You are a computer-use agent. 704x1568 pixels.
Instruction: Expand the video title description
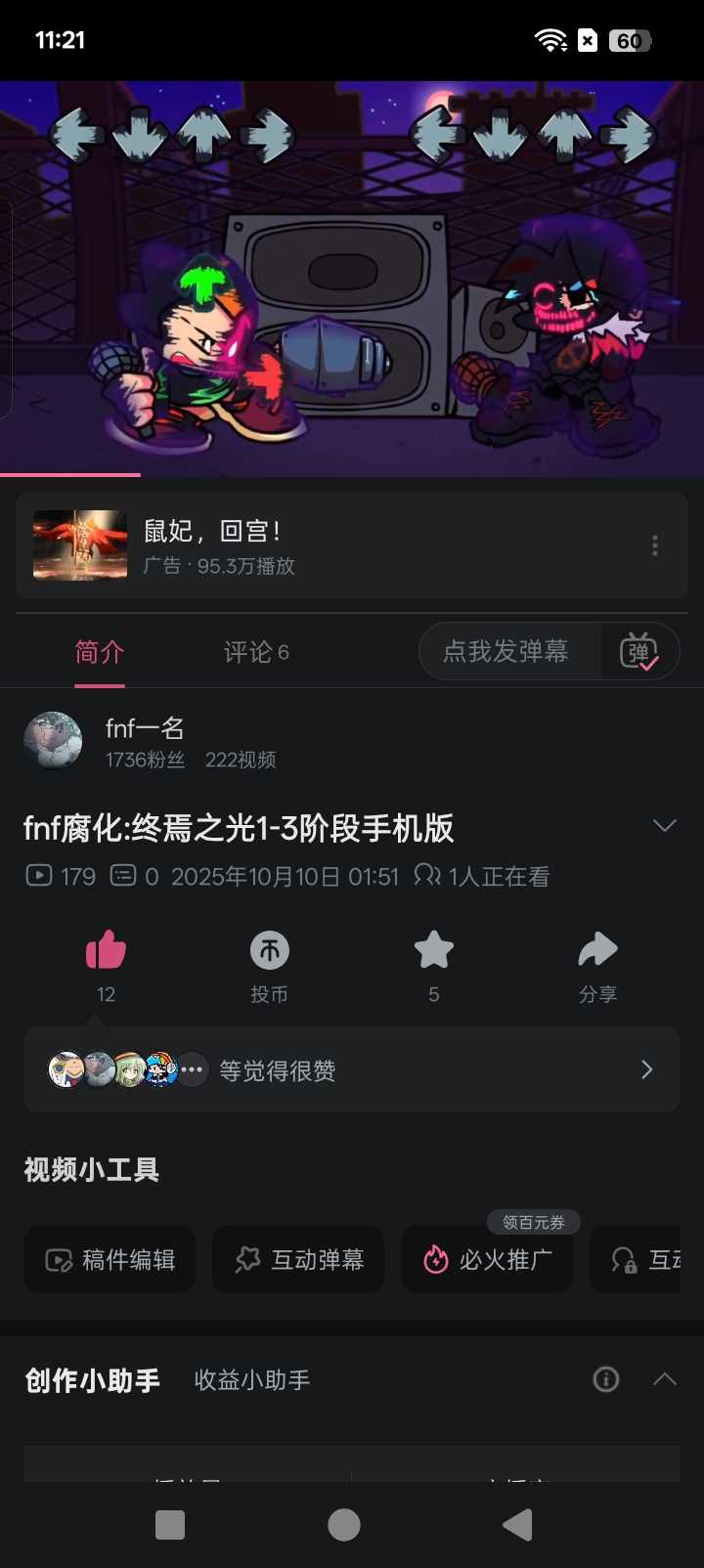pyautogui.click(x=664, y=827)
